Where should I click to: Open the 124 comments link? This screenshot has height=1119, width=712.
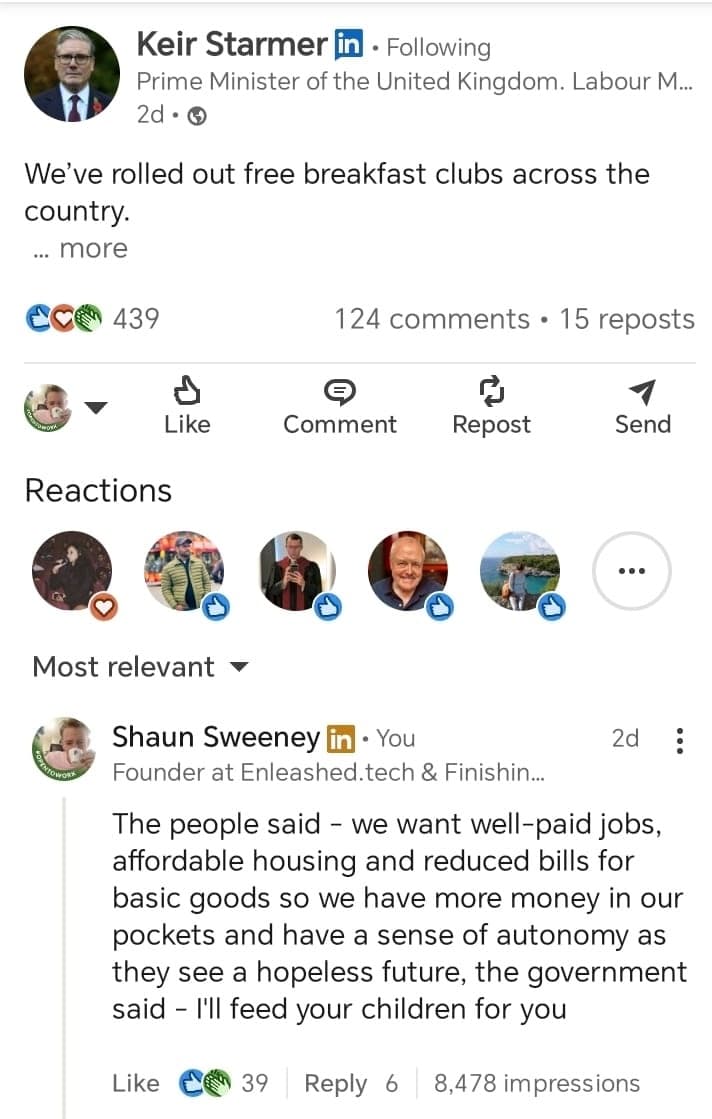(431, 319)
